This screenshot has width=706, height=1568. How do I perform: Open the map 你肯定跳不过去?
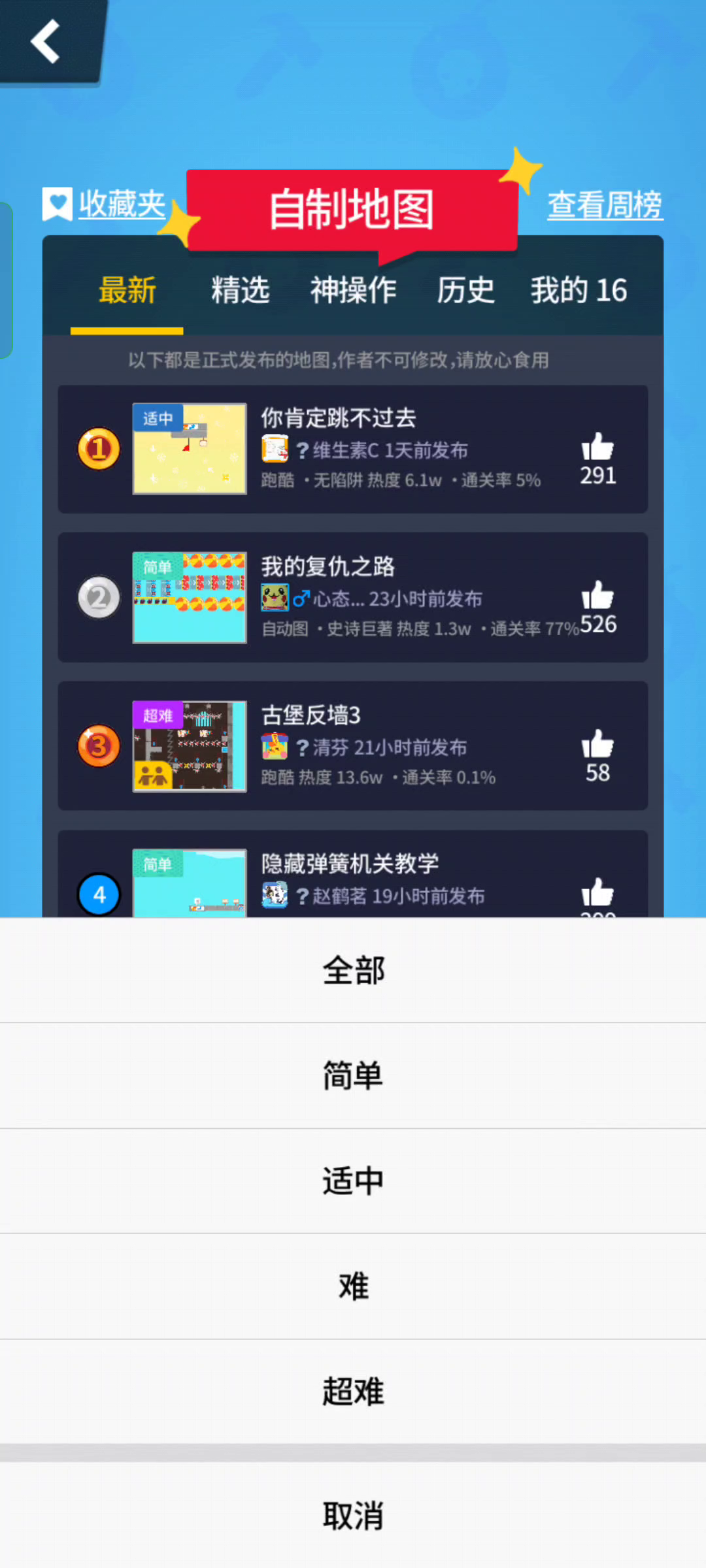click(x=353, y=449)
